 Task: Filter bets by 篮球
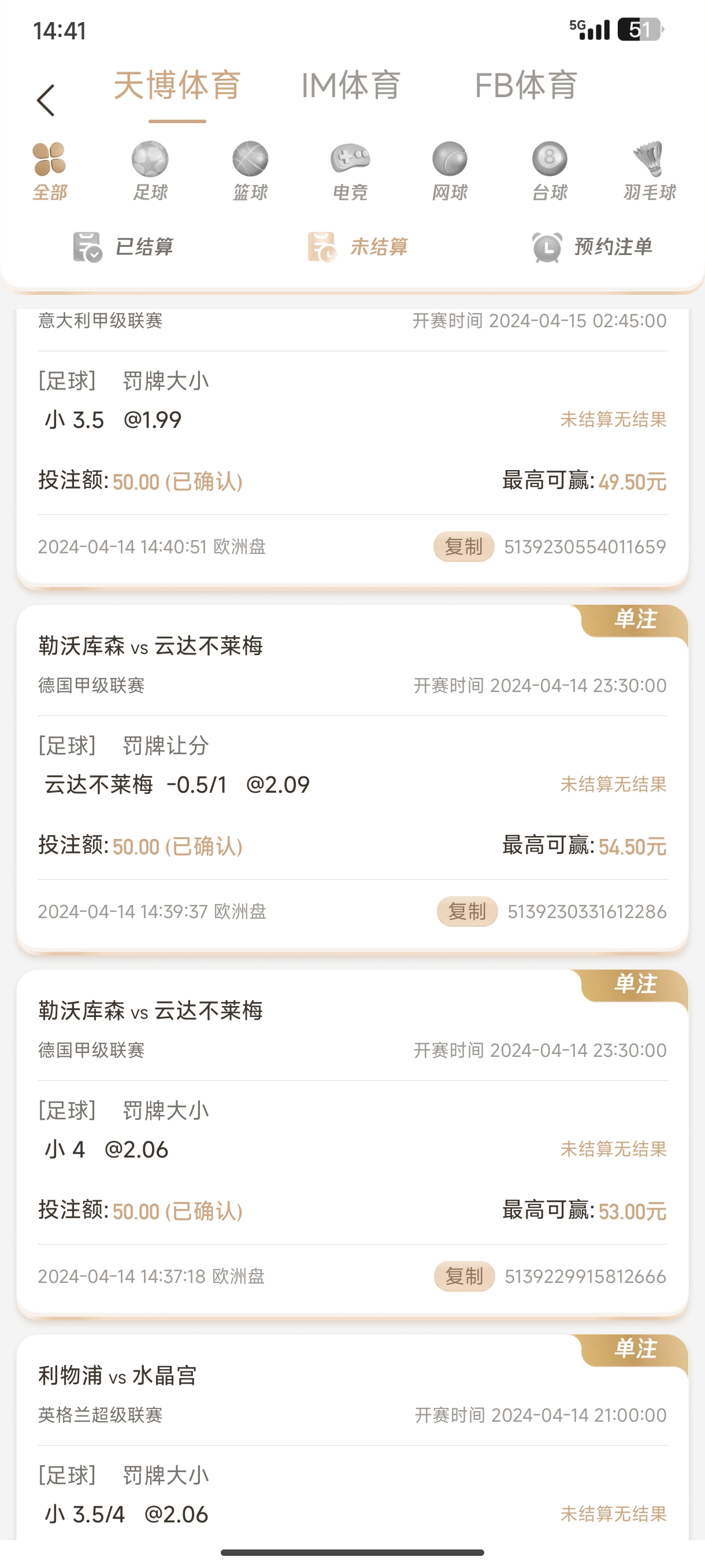[250, 171]
